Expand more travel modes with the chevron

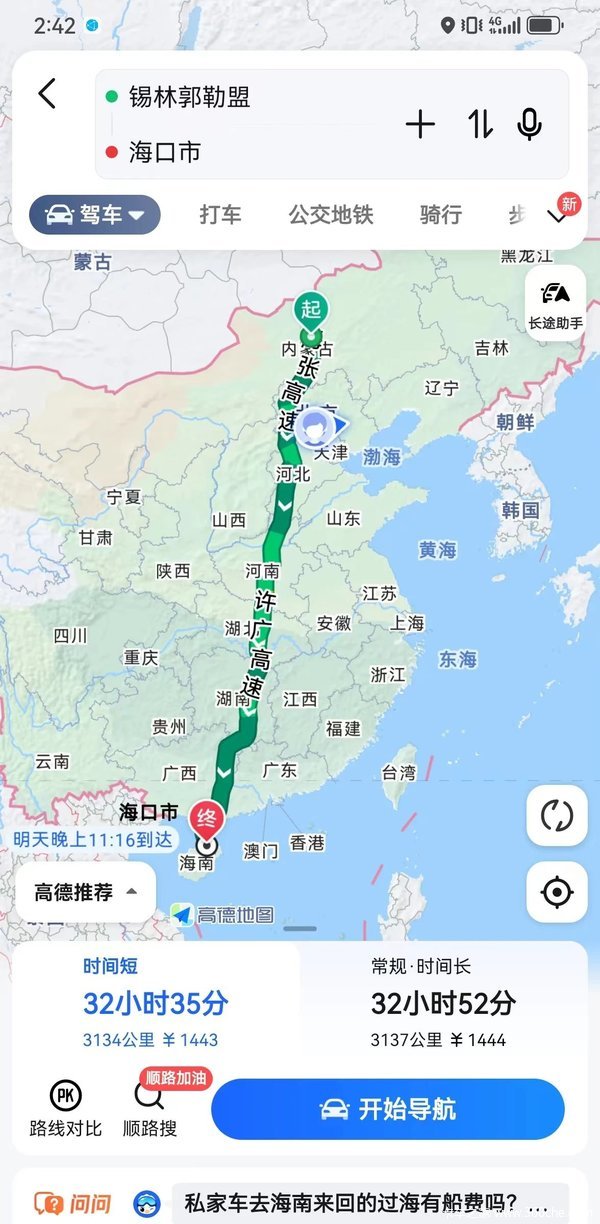557,216
